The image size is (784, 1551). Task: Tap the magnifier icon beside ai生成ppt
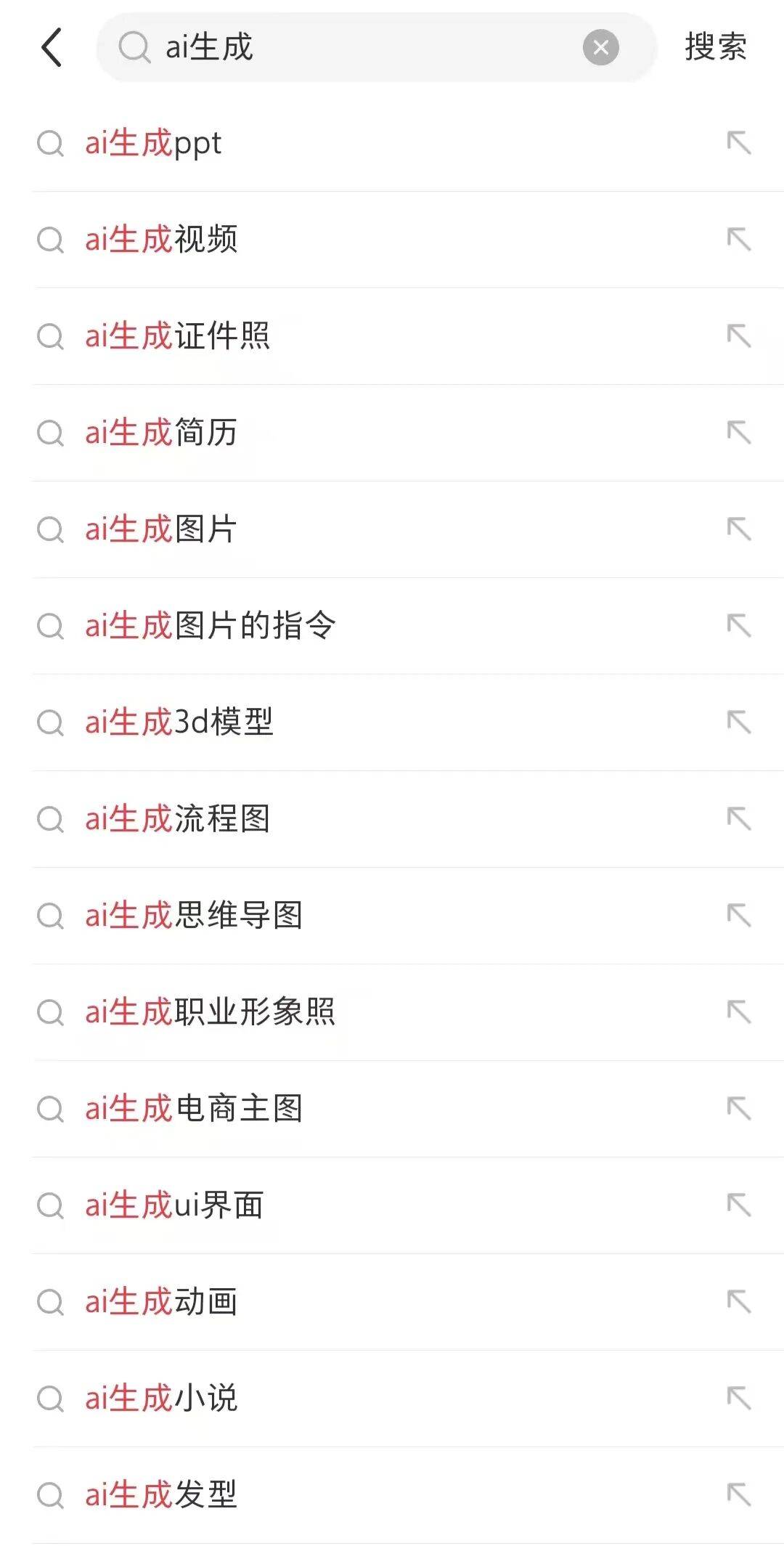tap(49, 144)
